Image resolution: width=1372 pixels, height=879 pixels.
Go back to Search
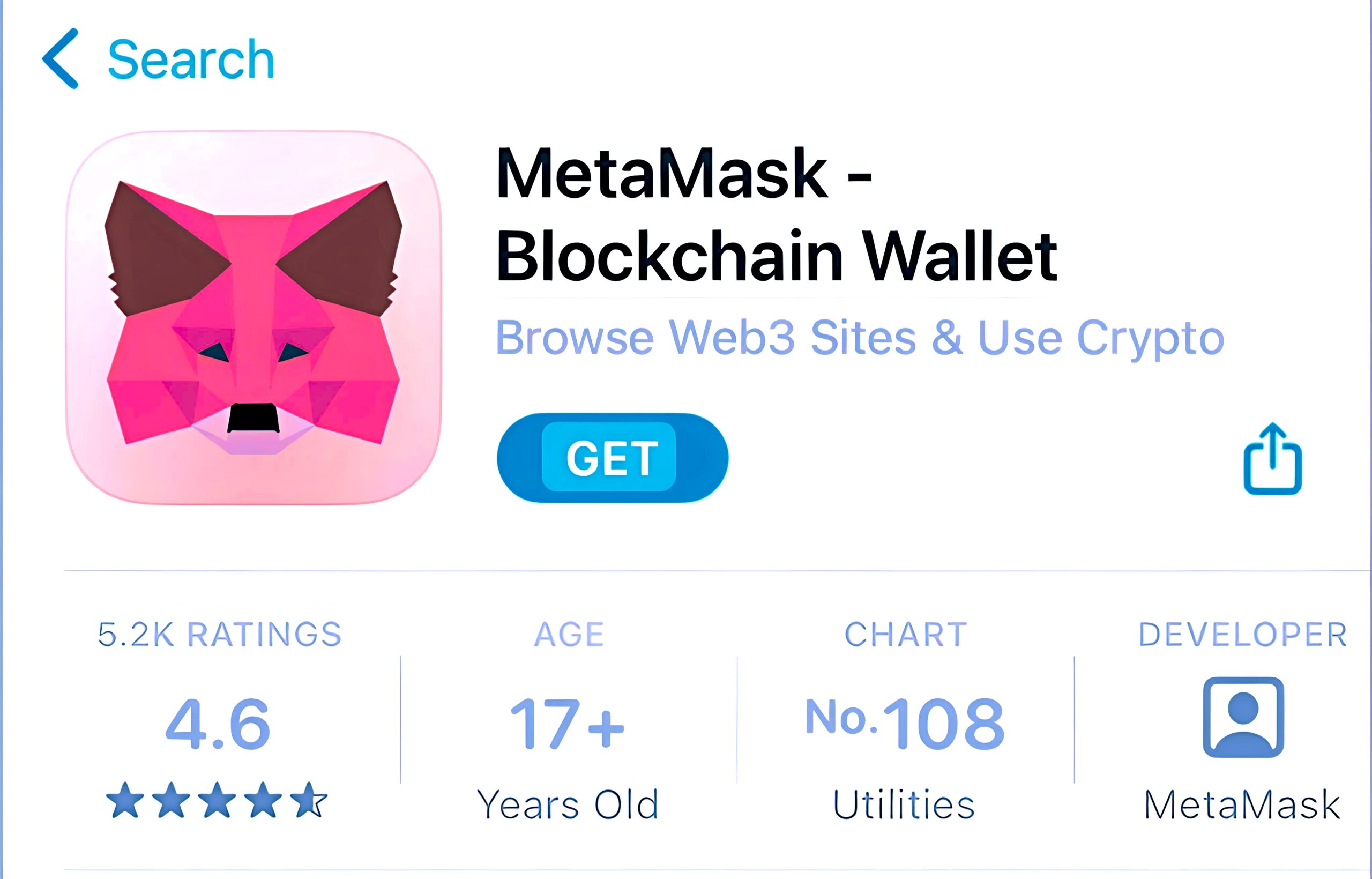pyautogui.click(x=160, y=59)
